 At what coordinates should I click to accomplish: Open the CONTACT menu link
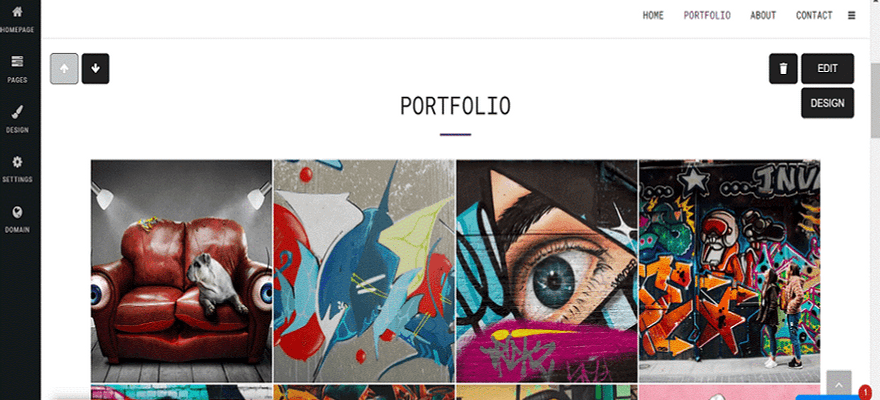click(814, 15)
